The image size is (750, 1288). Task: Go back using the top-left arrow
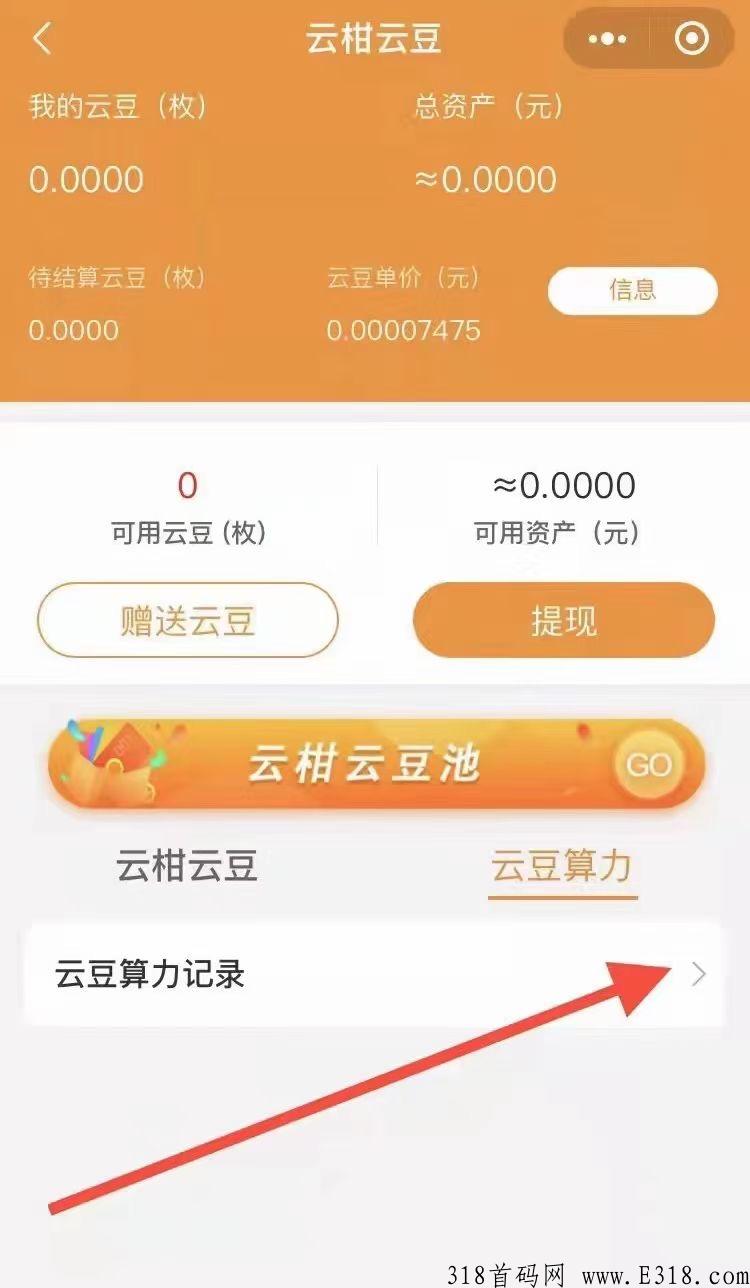tap(42, 39)
